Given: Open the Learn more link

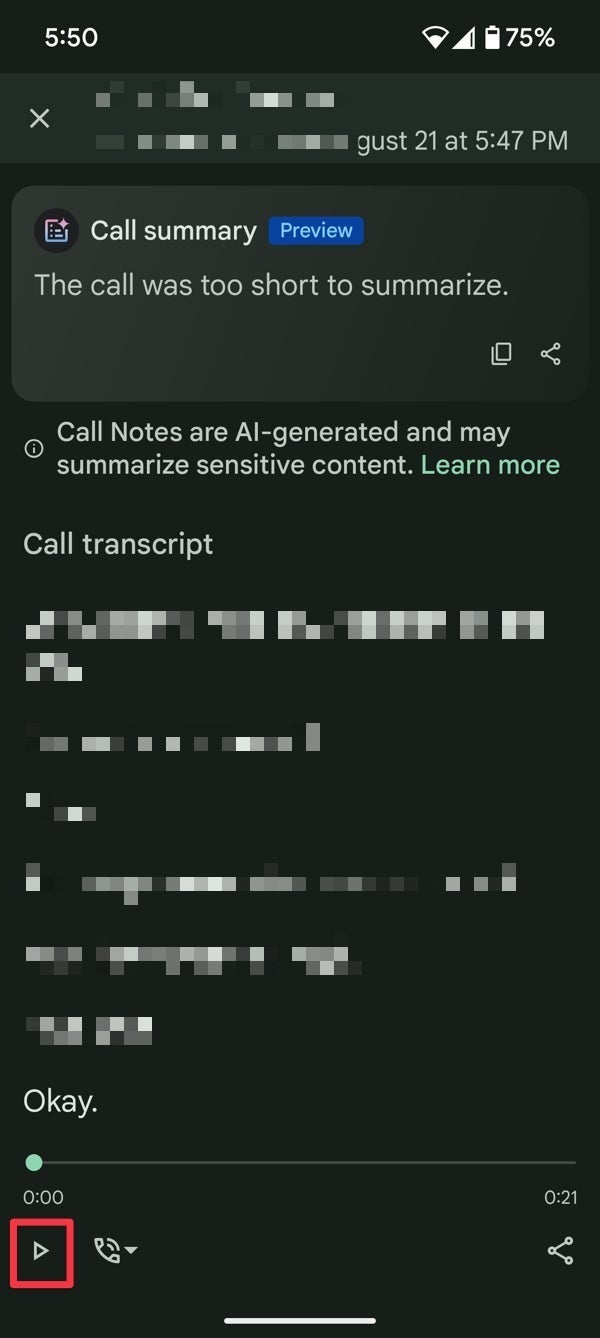Looking at the screenshot, I should 490,465.
